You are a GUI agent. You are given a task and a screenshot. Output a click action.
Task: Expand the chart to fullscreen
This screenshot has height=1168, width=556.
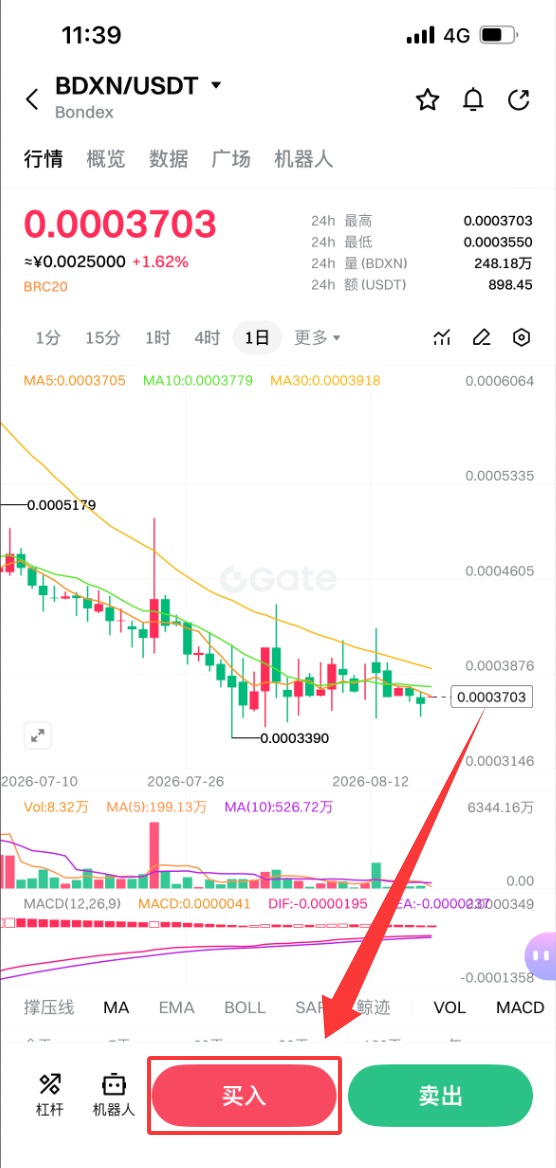point(37,735)
